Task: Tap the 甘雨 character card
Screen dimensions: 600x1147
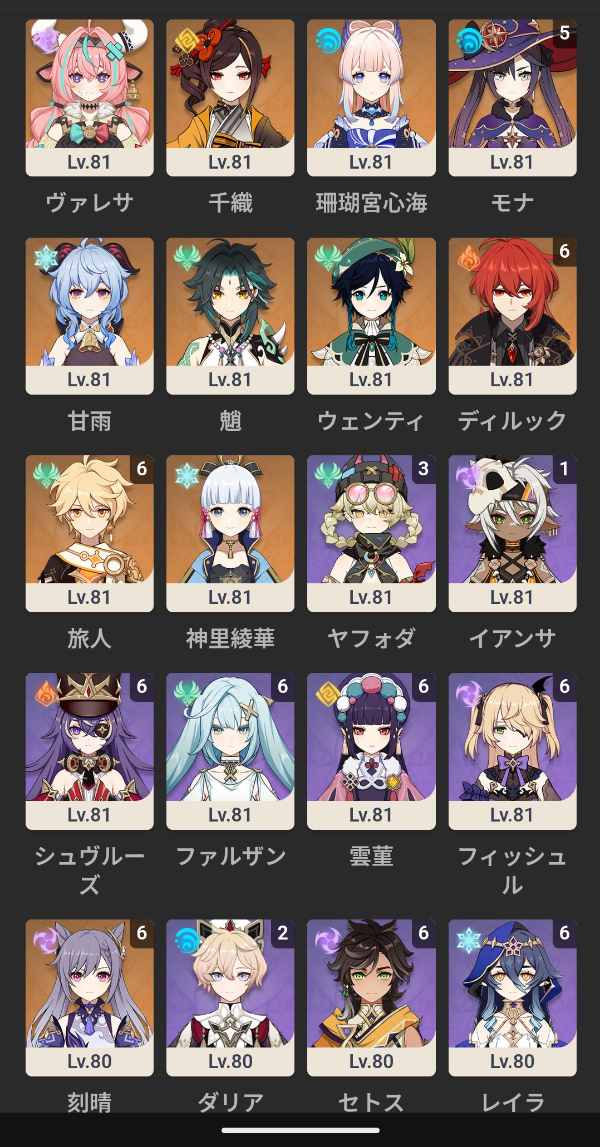Action: (89, 315)
